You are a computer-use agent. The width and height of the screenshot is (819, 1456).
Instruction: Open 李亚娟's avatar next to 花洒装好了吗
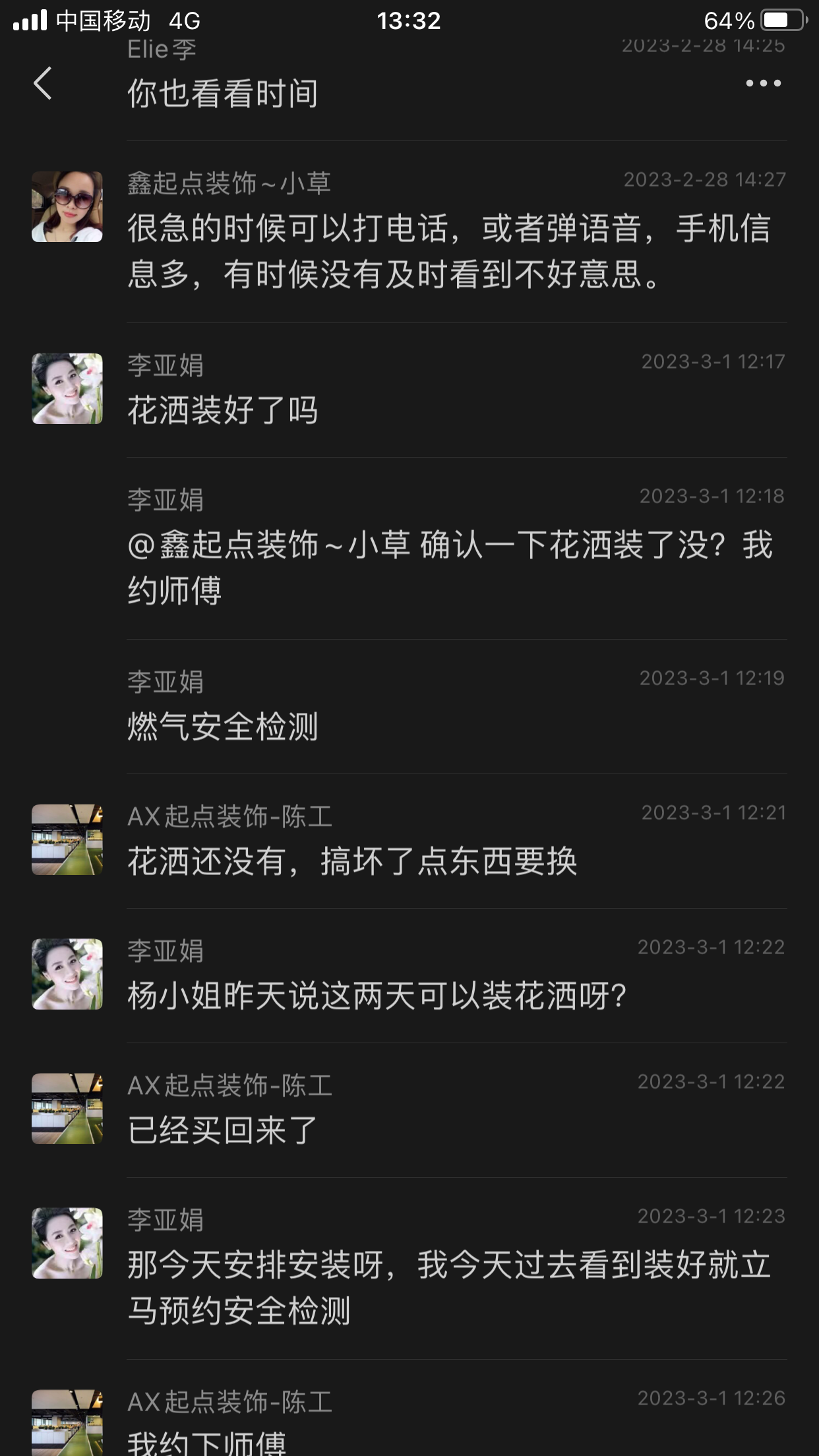click(x=67, y=388)
